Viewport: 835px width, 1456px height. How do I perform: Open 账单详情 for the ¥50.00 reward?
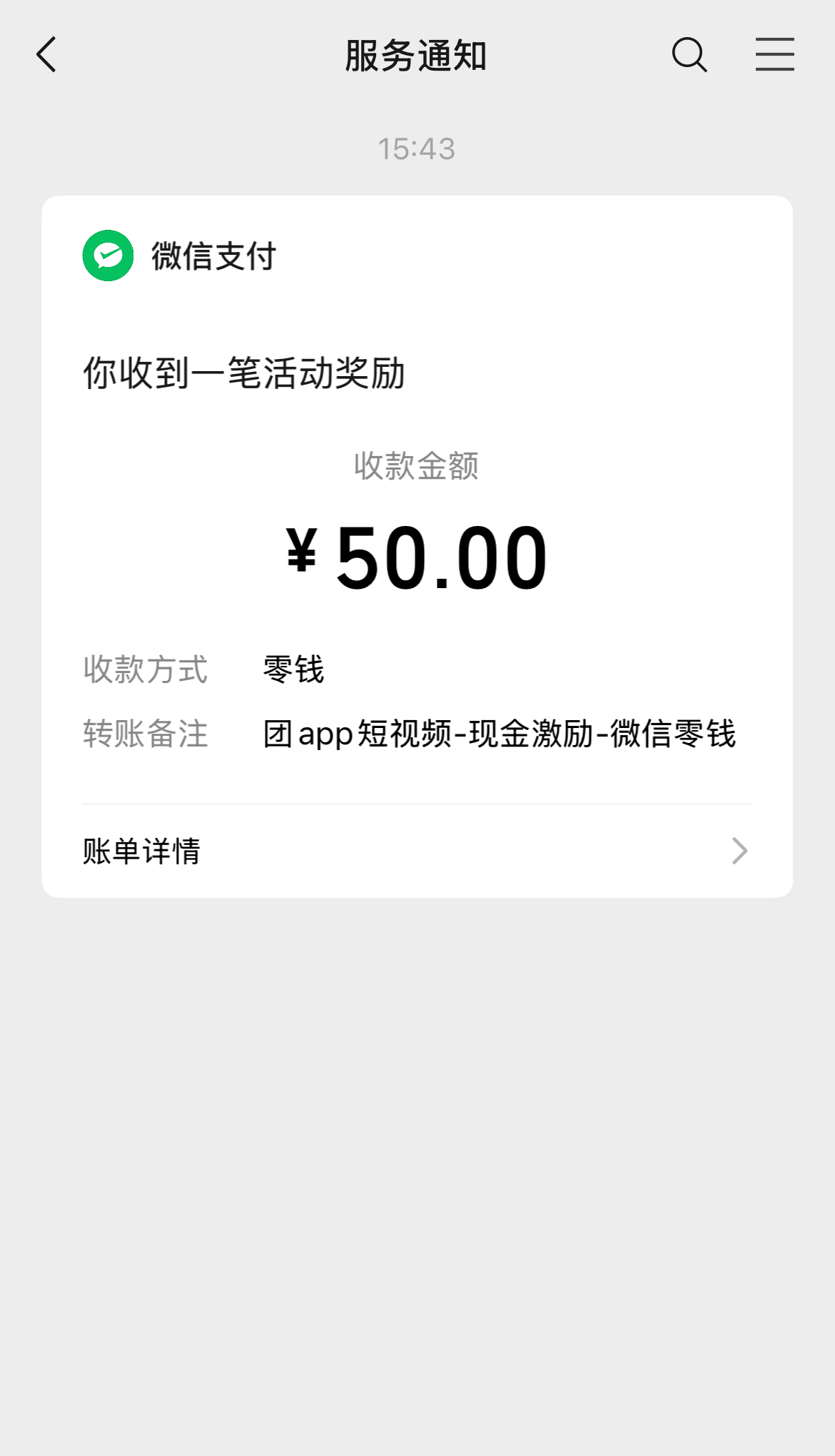click(417, 851)
